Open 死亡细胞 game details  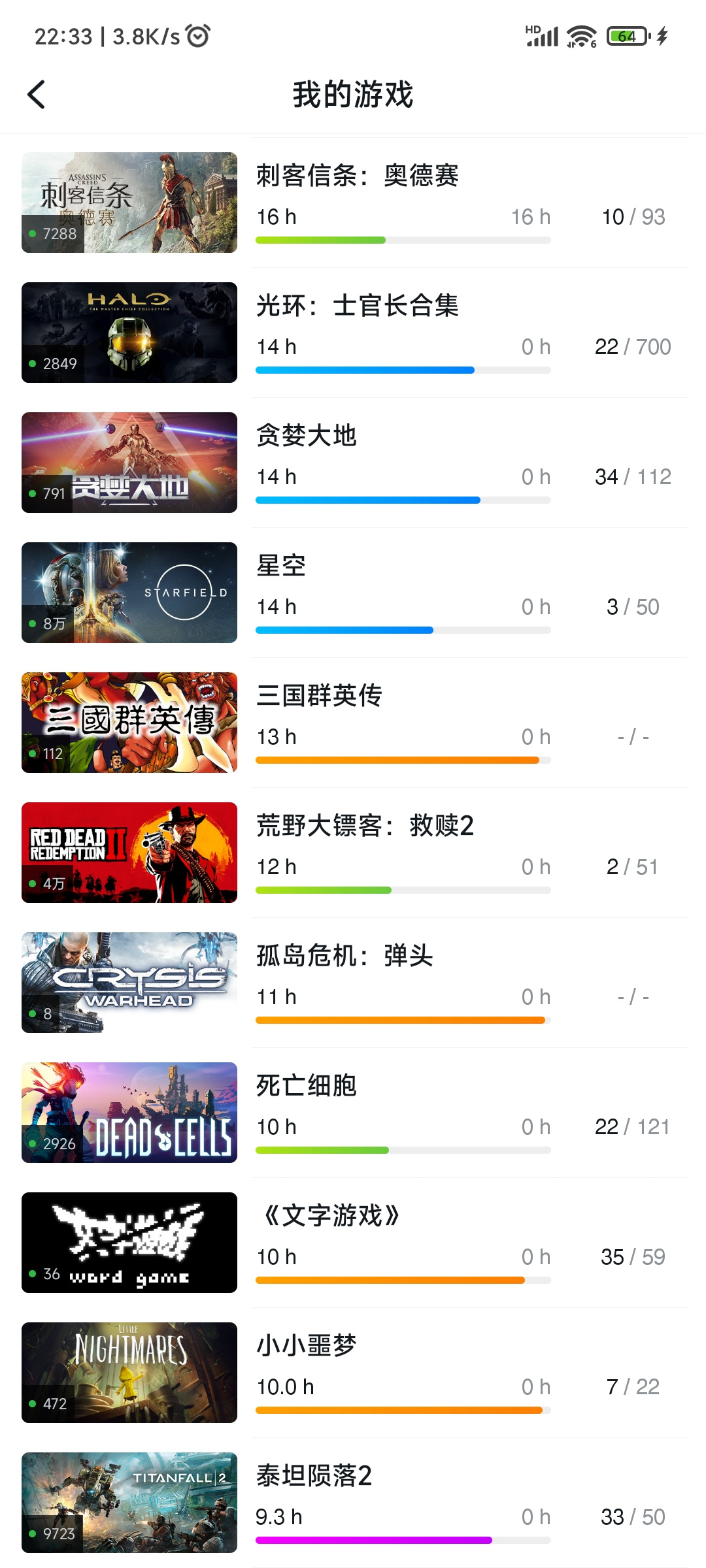pyautogui.click(x=353, y=1113)
